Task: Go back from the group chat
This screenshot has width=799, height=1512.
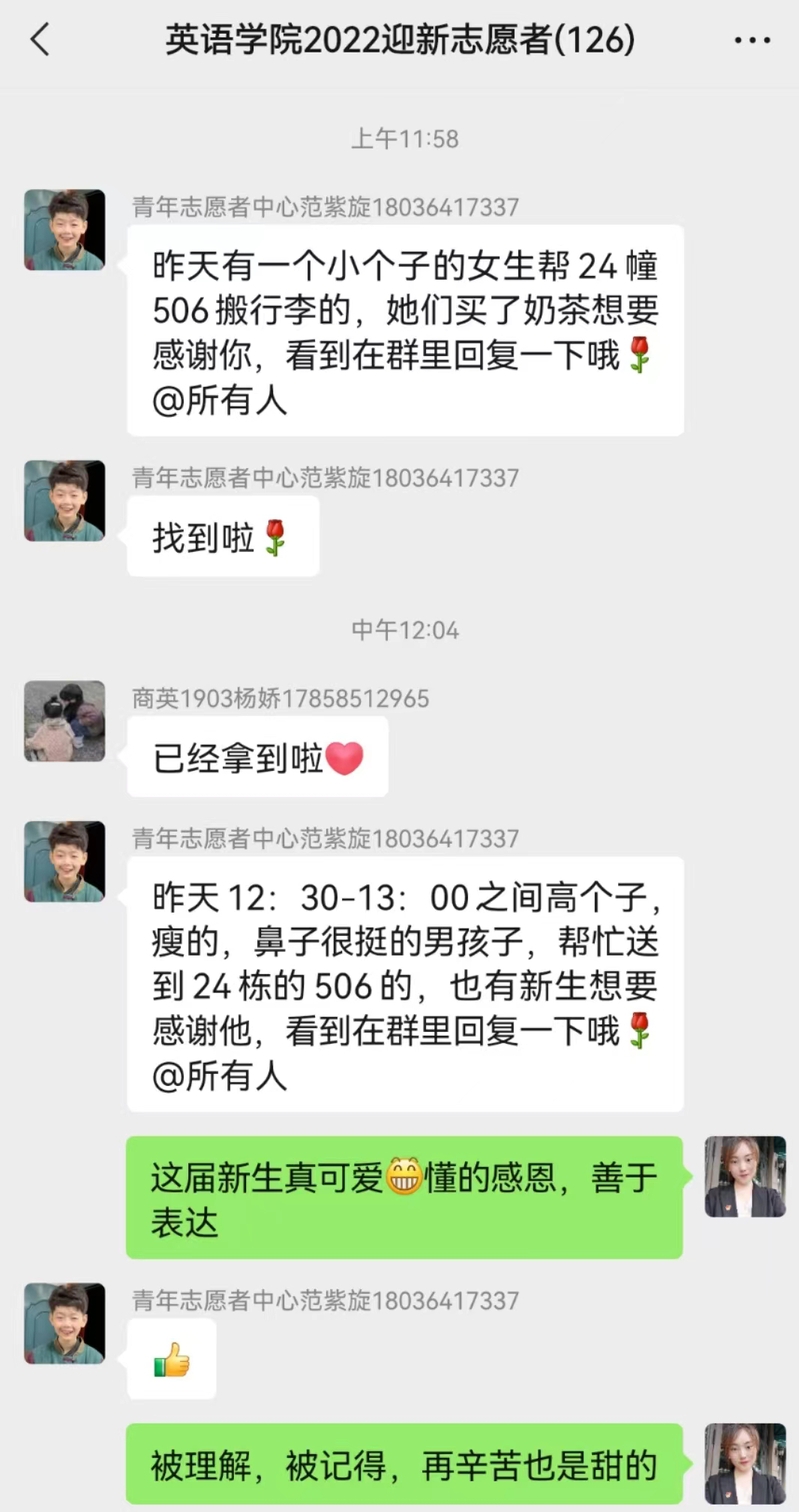Action: tap(40, 40)
